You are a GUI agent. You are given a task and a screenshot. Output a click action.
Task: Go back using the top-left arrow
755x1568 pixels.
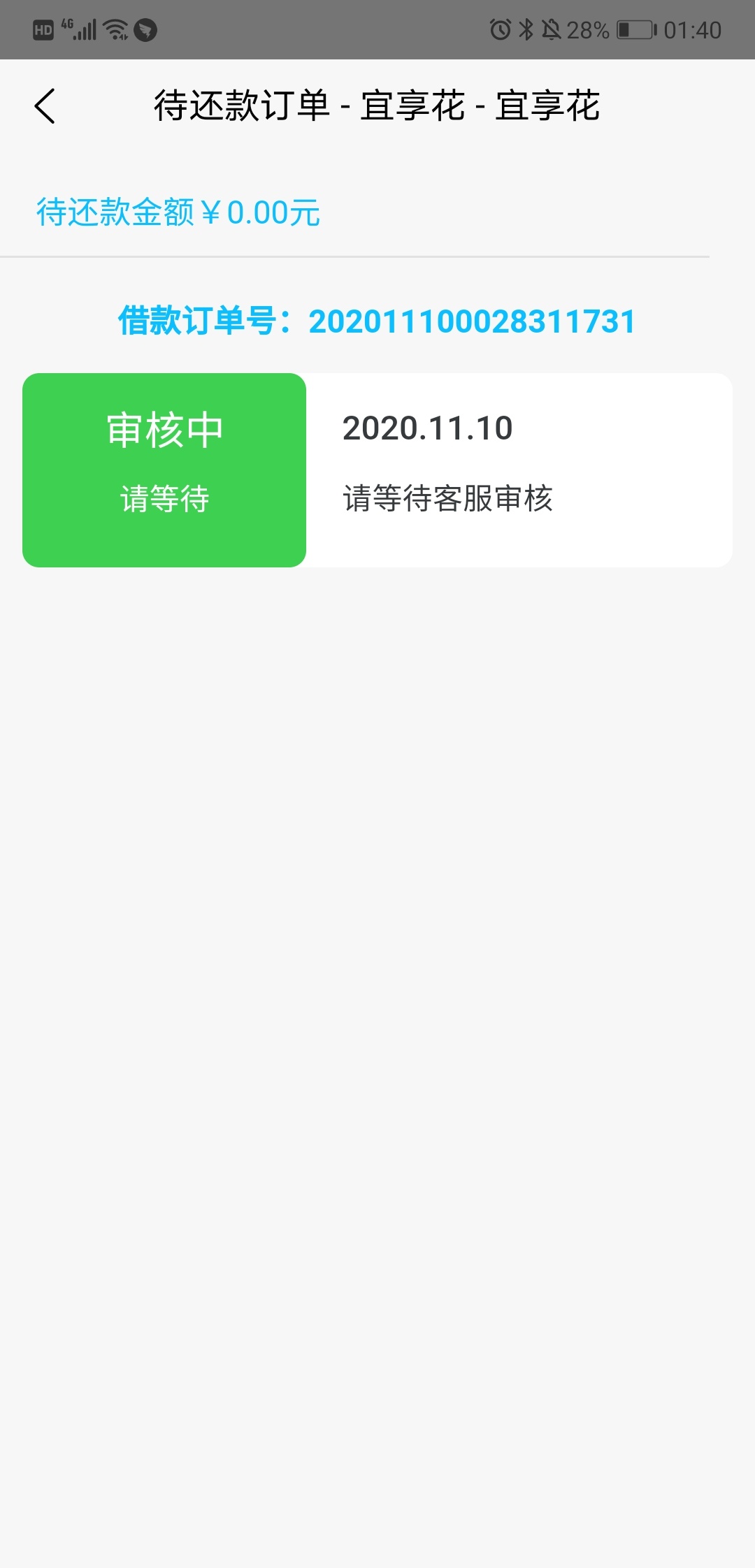[45, 106]
